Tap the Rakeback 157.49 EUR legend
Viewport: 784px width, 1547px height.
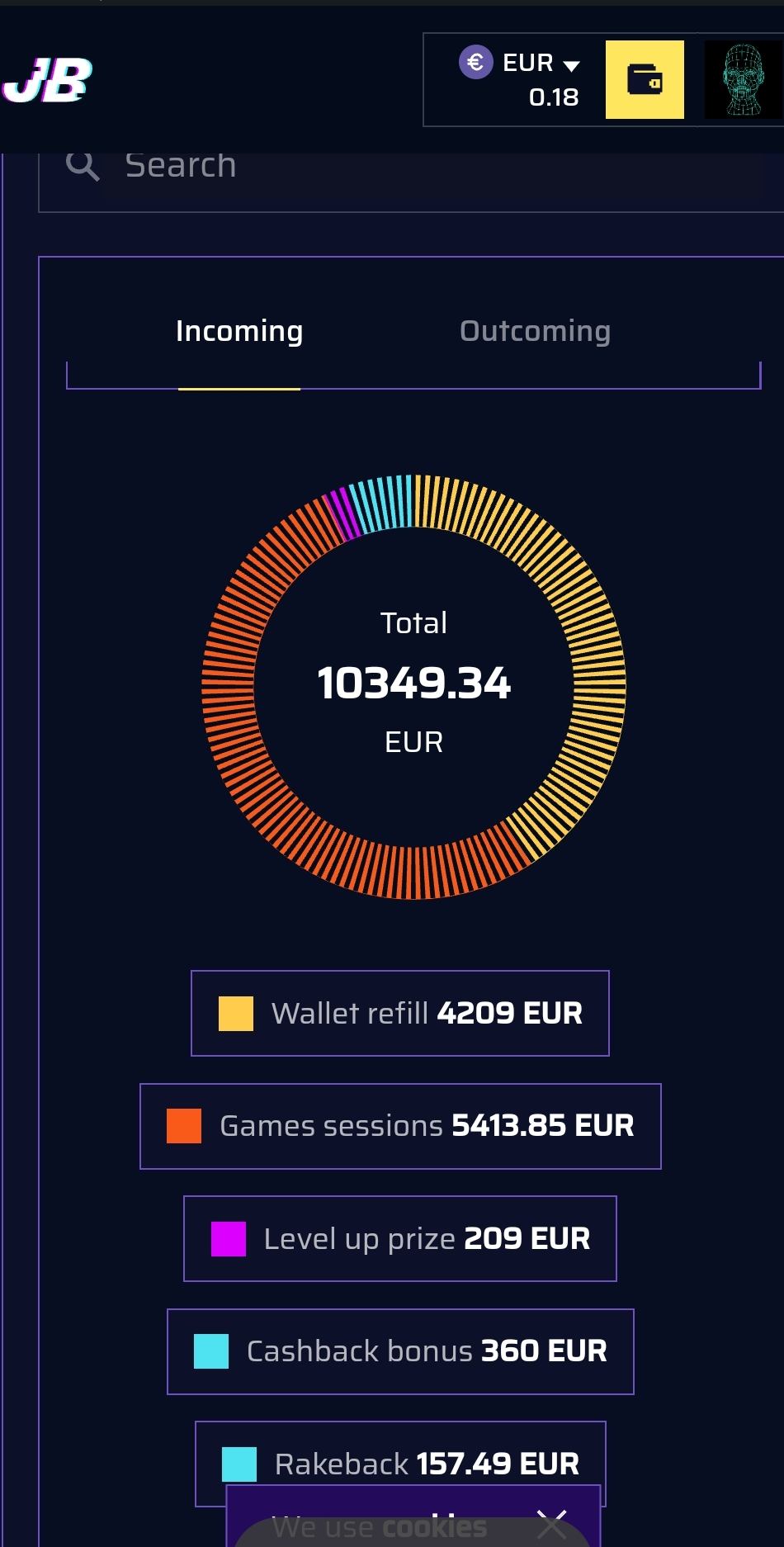400,1461
